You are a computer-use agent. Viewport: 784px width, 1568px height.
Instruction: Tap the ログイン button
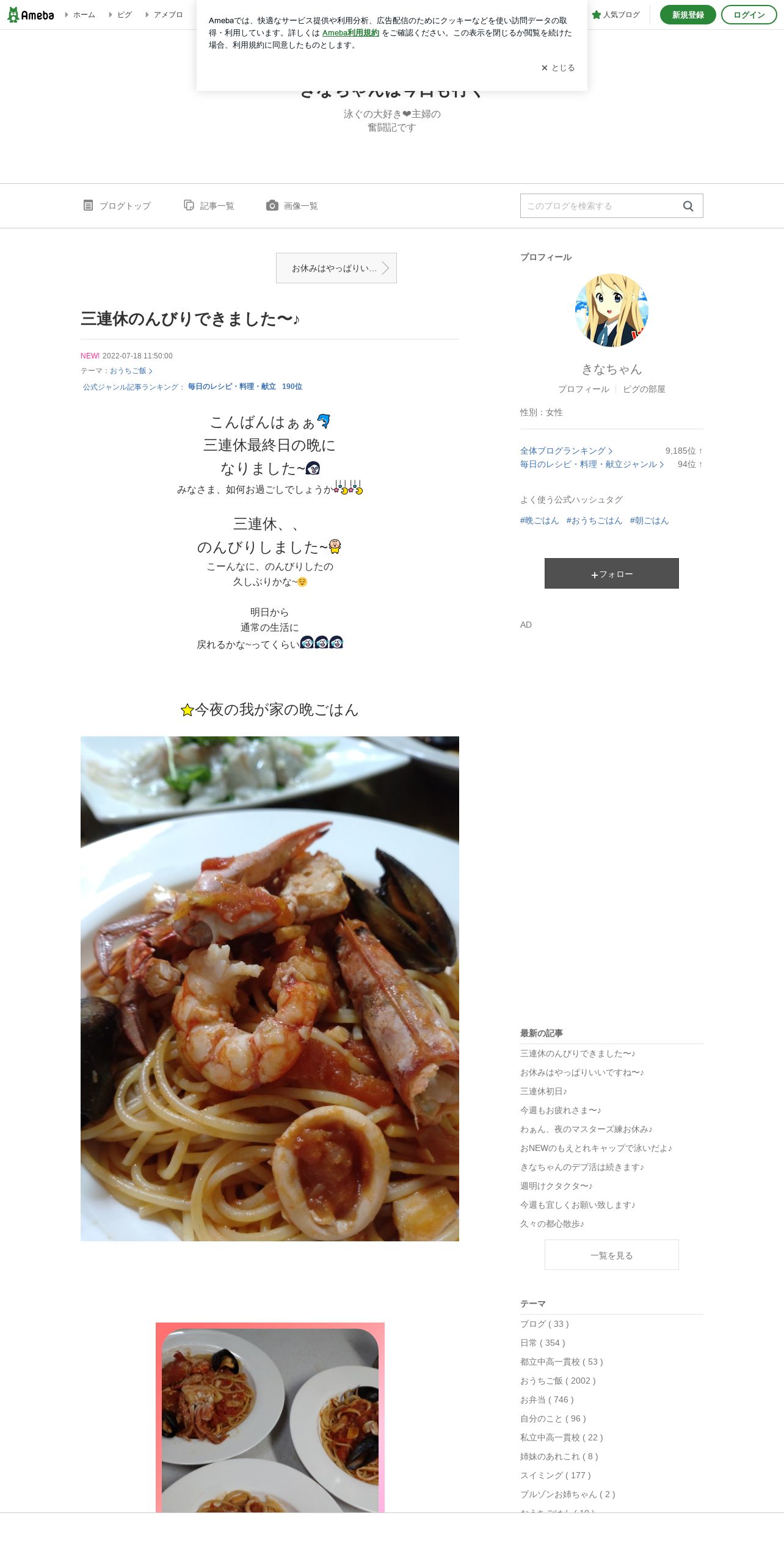[x=749, y=15]
